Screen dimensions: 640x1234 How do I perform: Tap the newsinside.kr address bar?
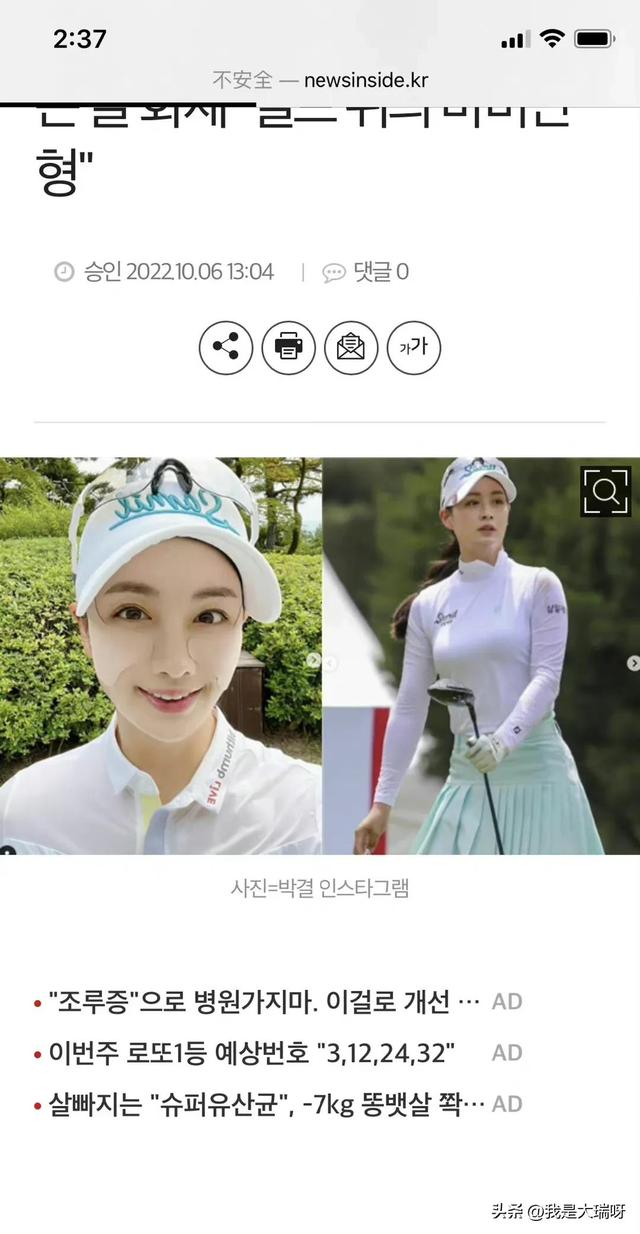tap(320, 80)
